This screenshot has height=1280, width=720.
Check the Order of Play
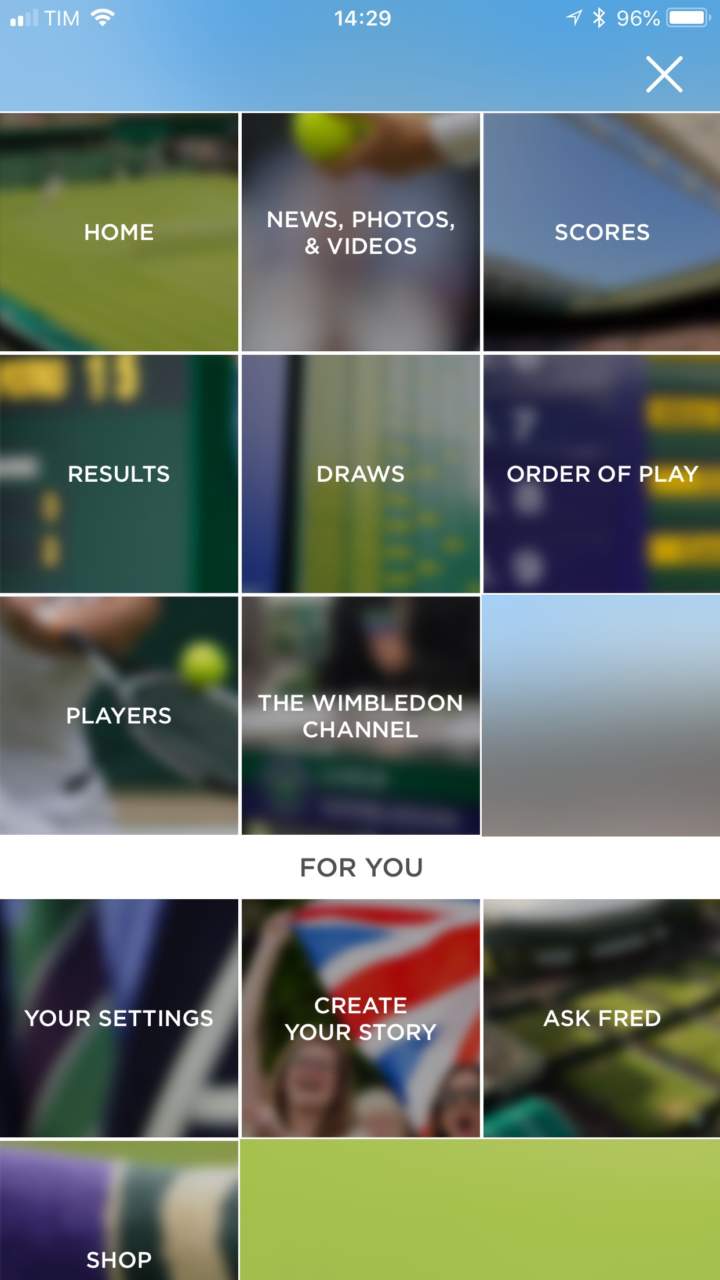point(602,474)
